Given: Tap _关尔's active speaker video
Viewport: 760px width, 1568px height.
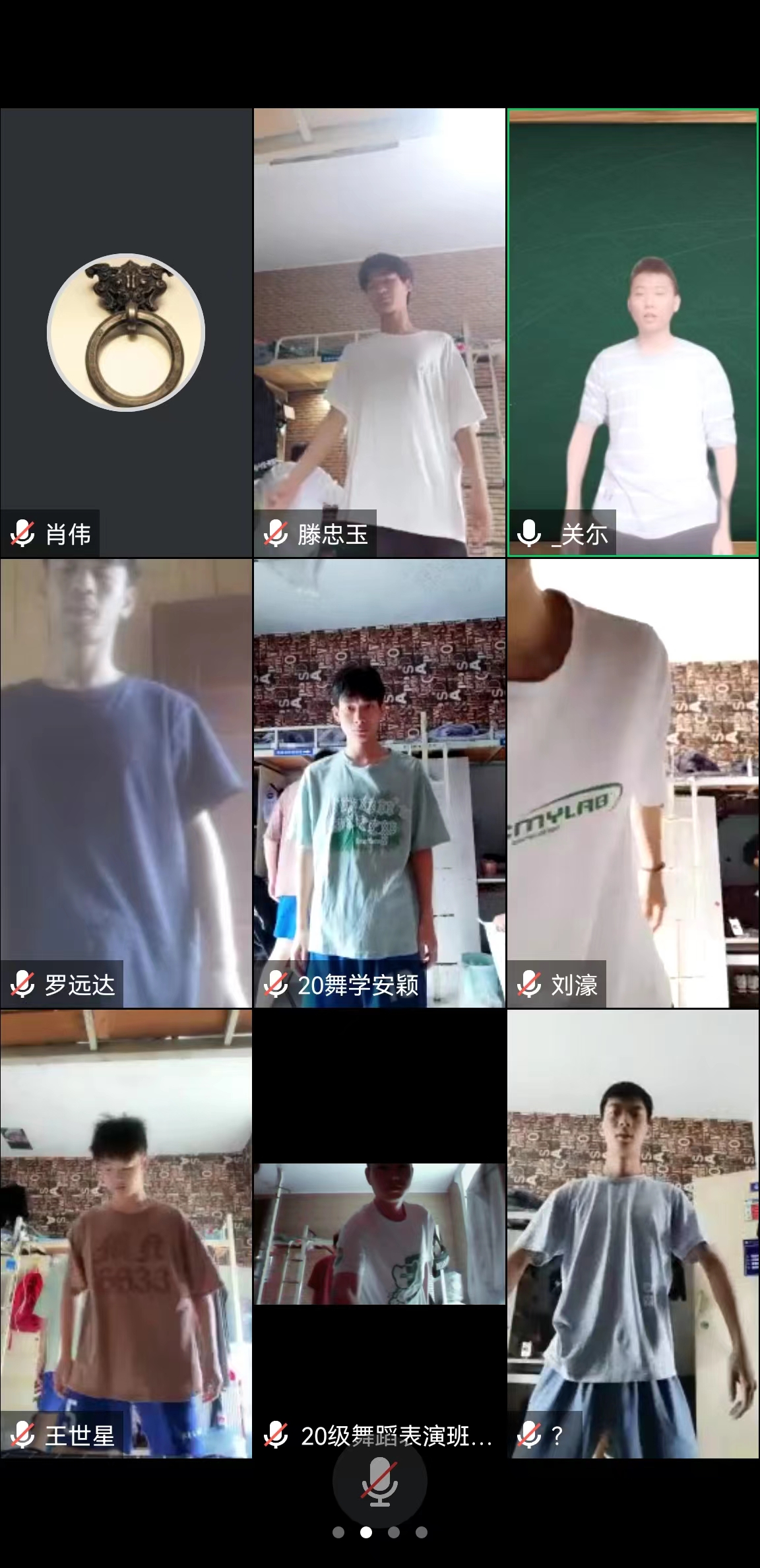Looking at the screenshot, I should [633, 332].
